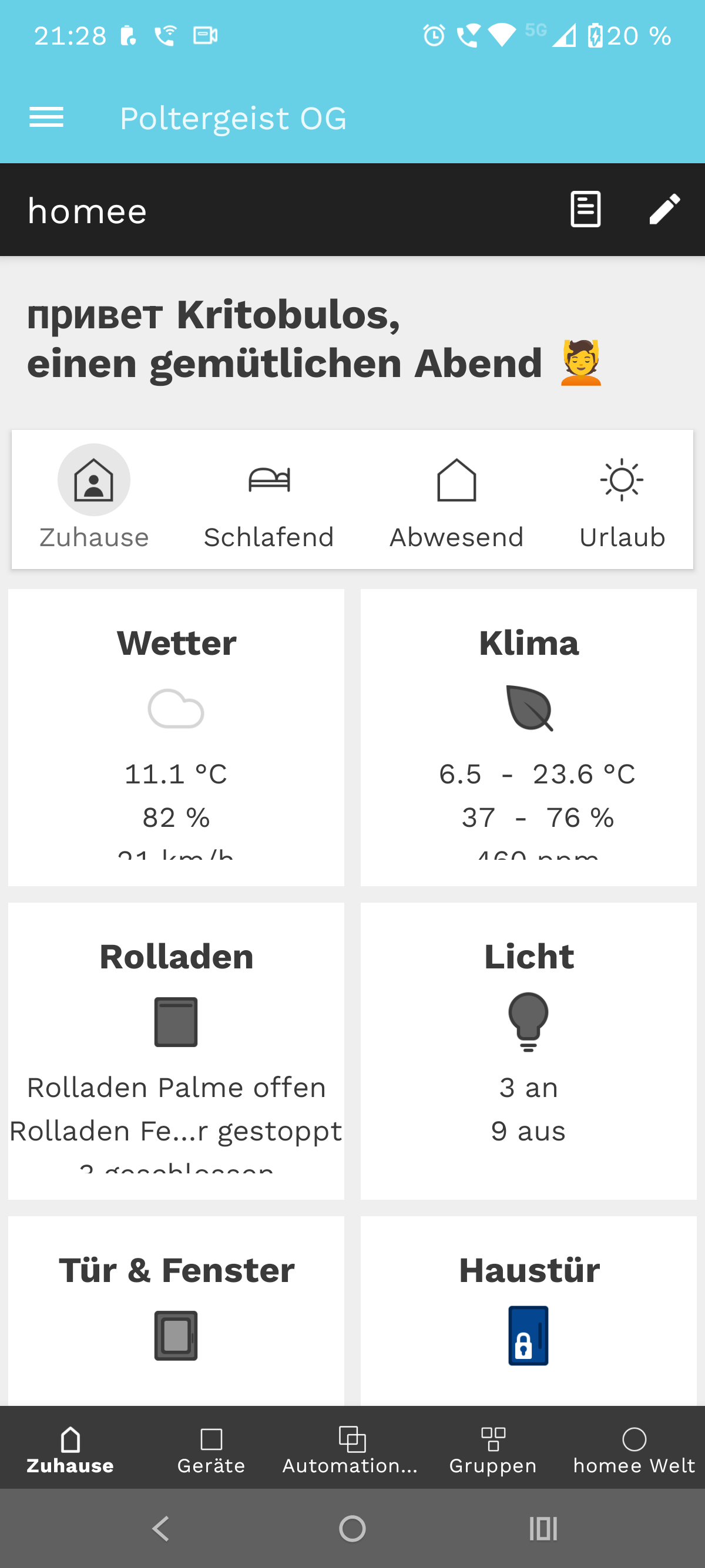The width and height of the screenshot is (705, 1568).
Task: Show the Licht card
Action: pos(528,1051)
